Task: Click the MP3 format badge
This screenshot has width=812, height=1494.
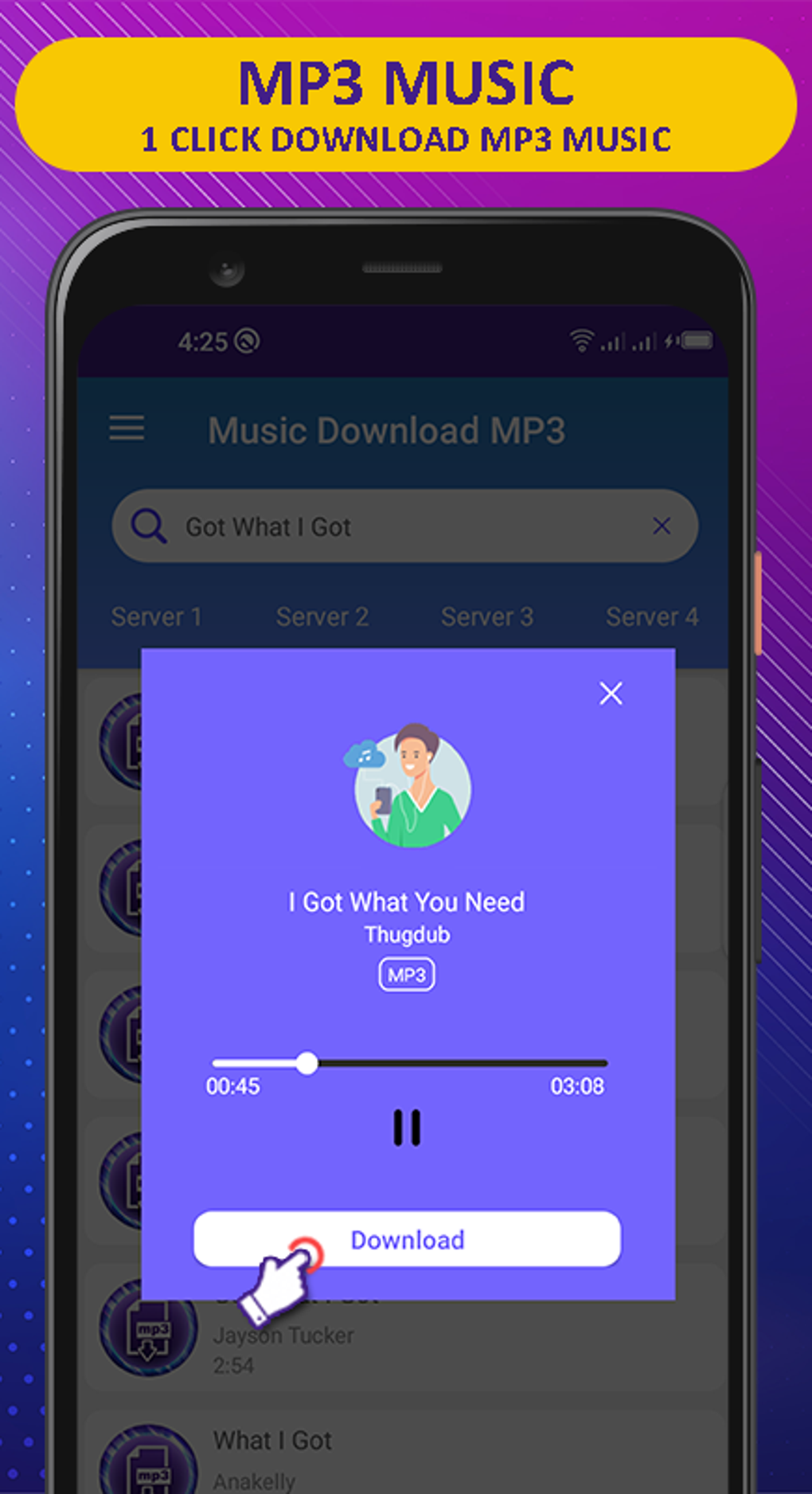Action: tap(406, 974)
